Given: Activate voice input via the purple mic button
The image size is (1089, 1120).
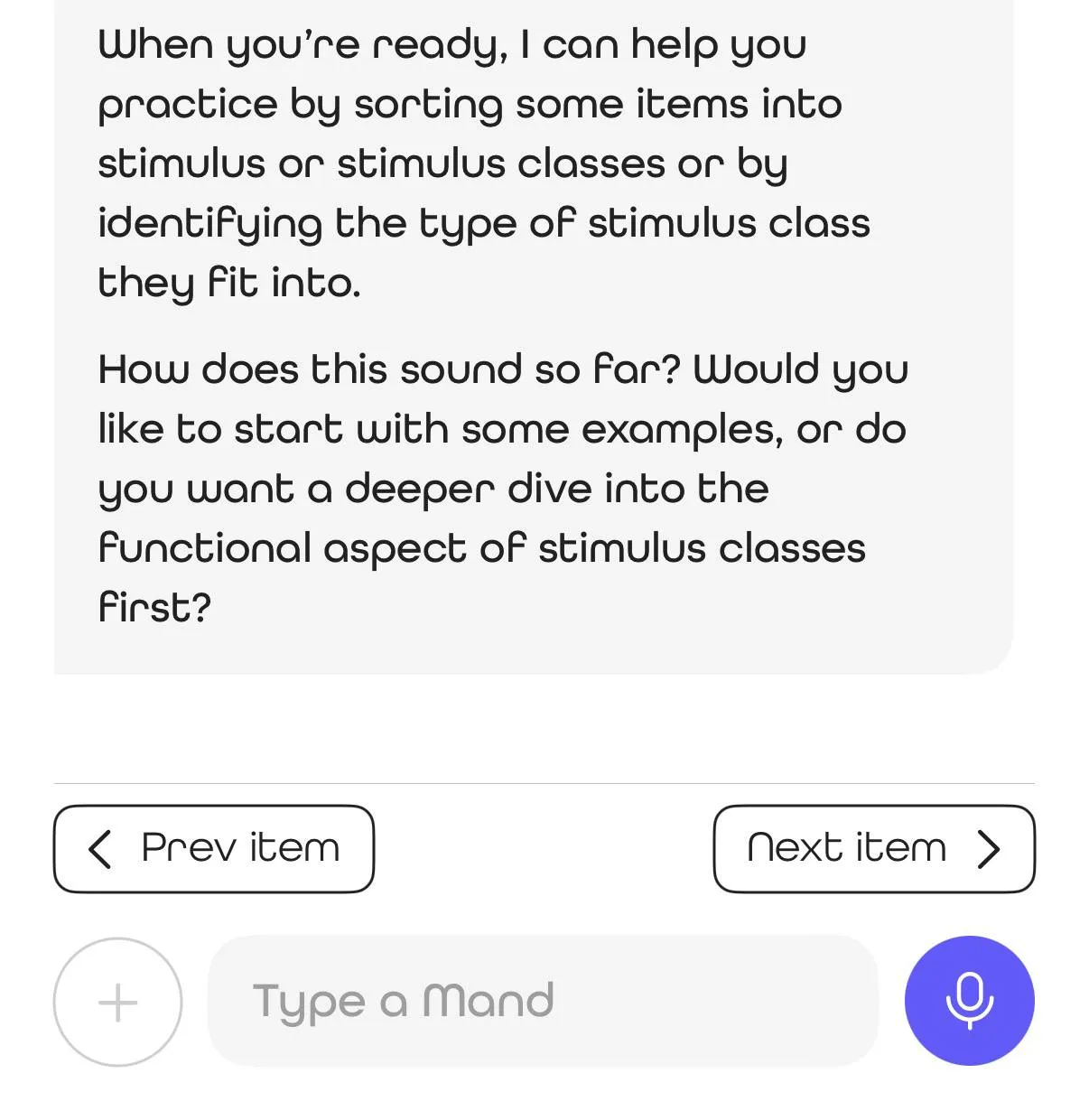Looking at the screenshot, I should click(x=970, y=1001).
